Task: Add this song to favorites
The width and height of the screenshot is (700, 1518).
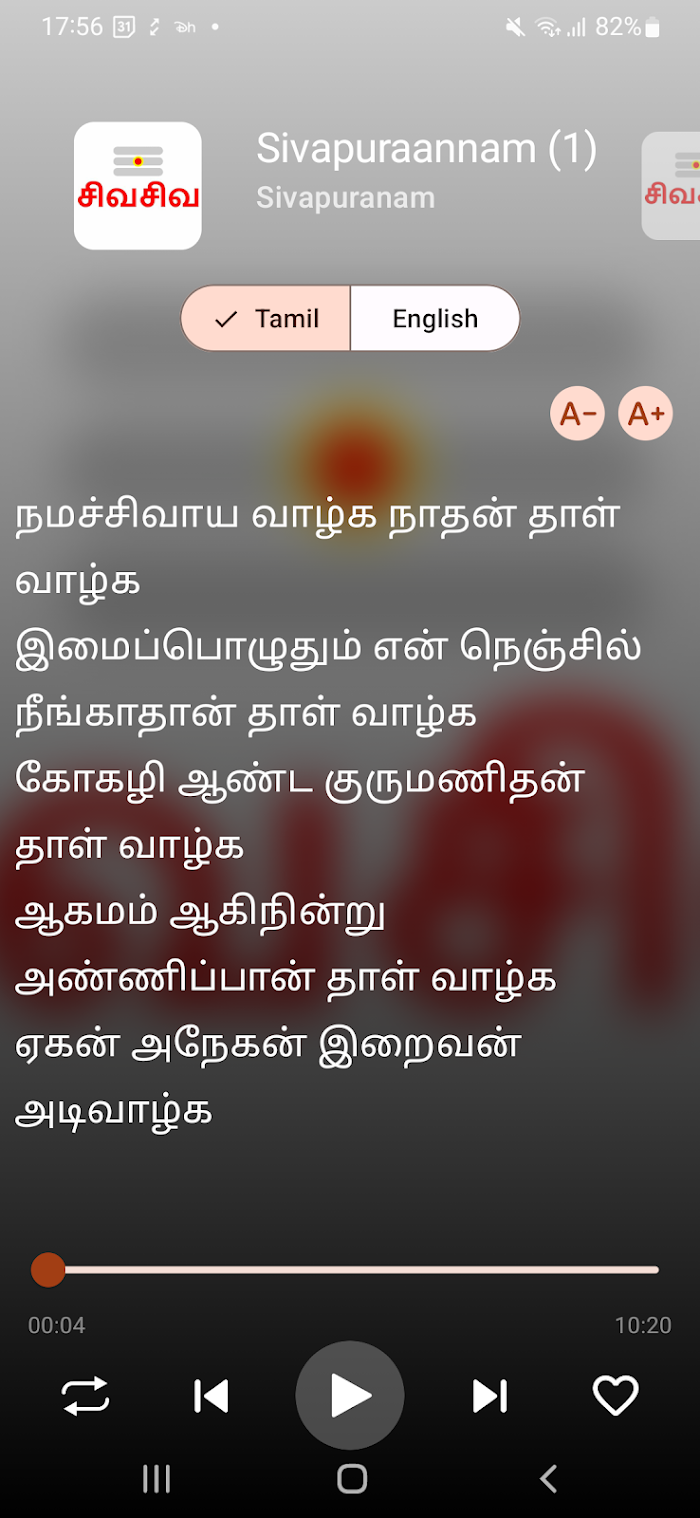Action: coord(615,1396)
